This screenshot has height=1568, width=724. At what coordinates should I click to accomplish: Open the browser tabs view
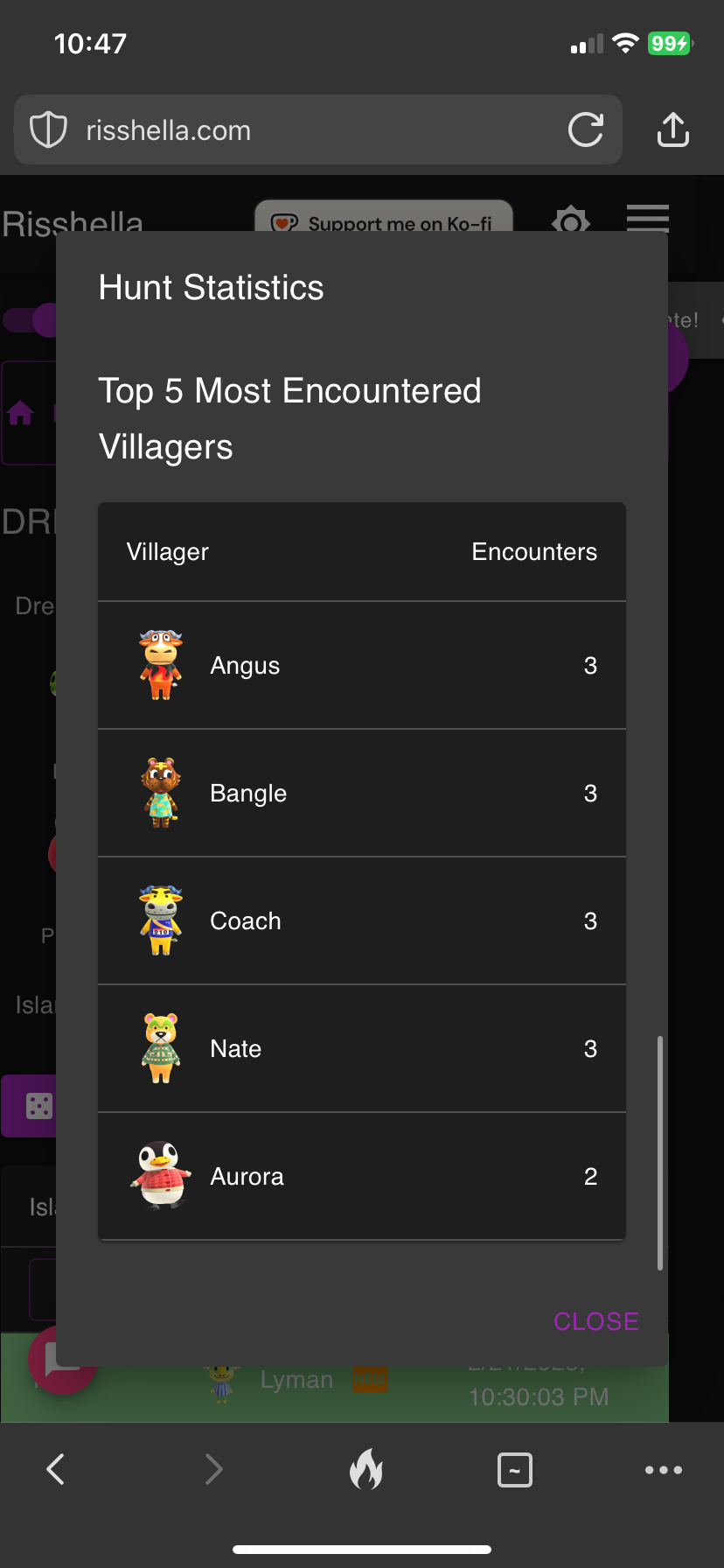pos(514,1469)
